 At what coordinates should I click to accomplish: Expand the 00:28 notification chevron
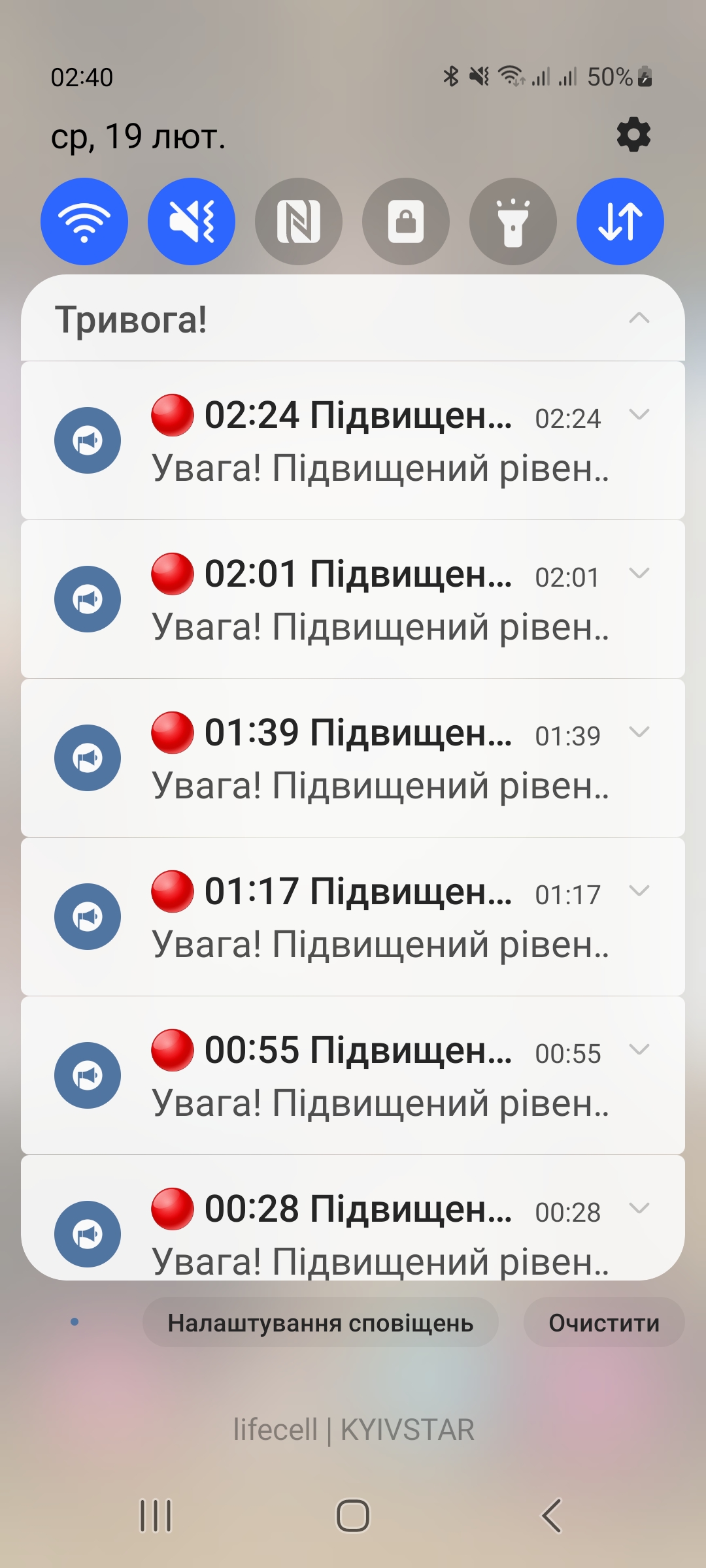point(639,1209)
